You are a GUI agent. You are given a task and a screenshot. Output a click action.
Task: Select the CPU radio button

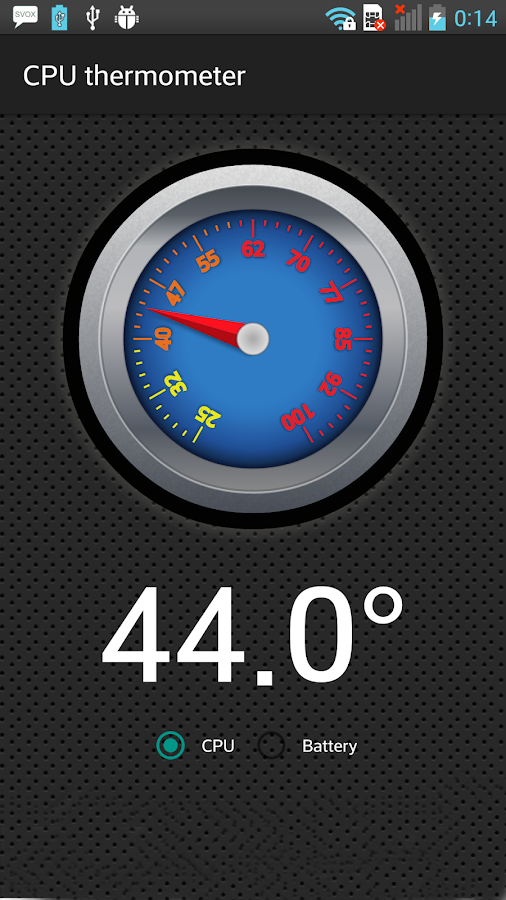[171, 746]
